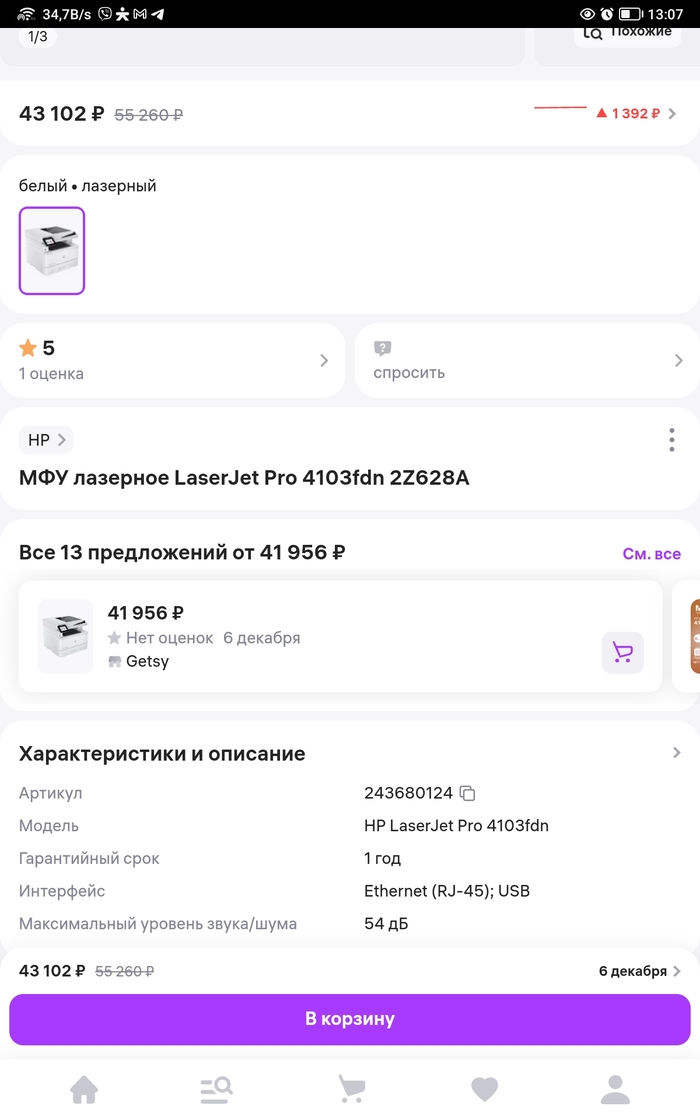Open the Getsy offer for 41 956 ₽

pyautogui.click(x=300, y=636)
